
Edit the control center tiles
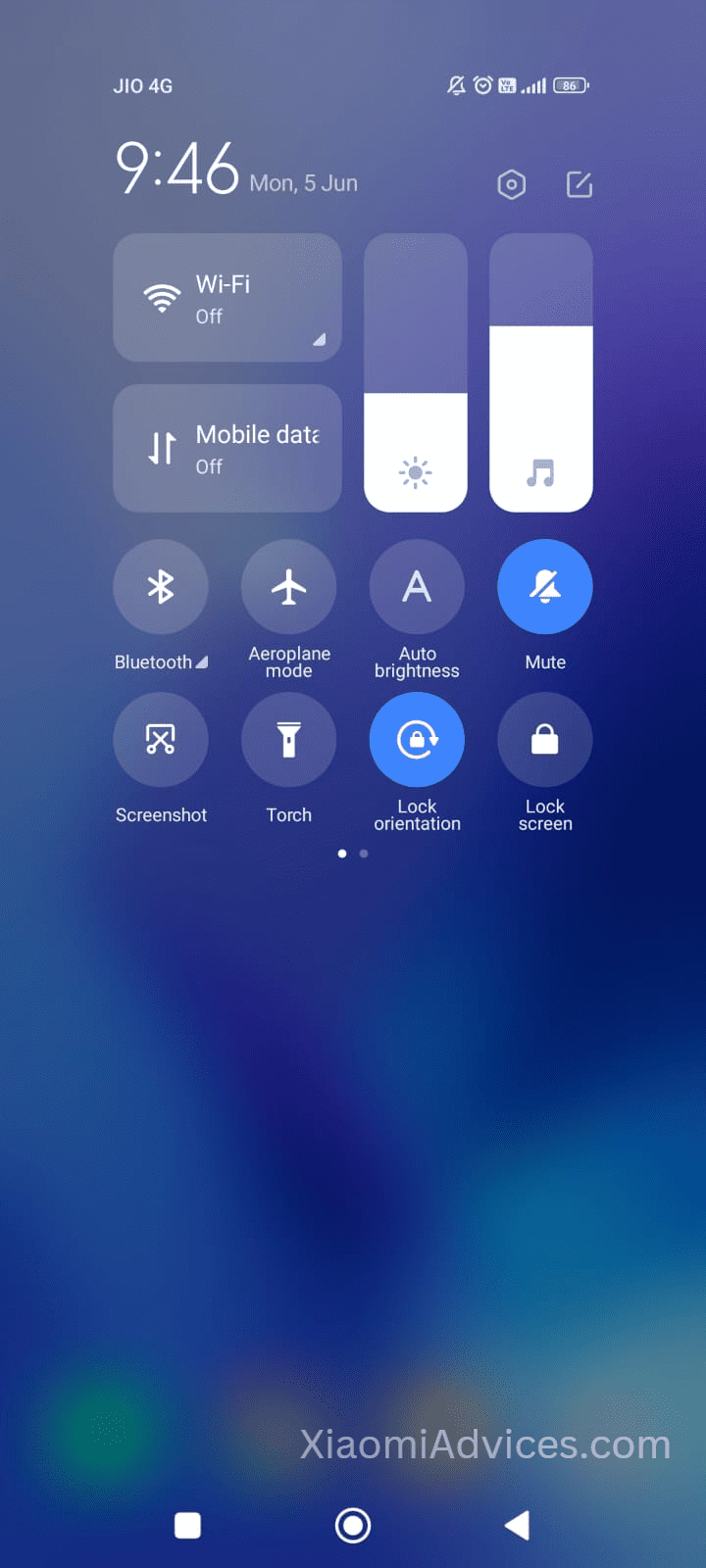tap(580, 184)
